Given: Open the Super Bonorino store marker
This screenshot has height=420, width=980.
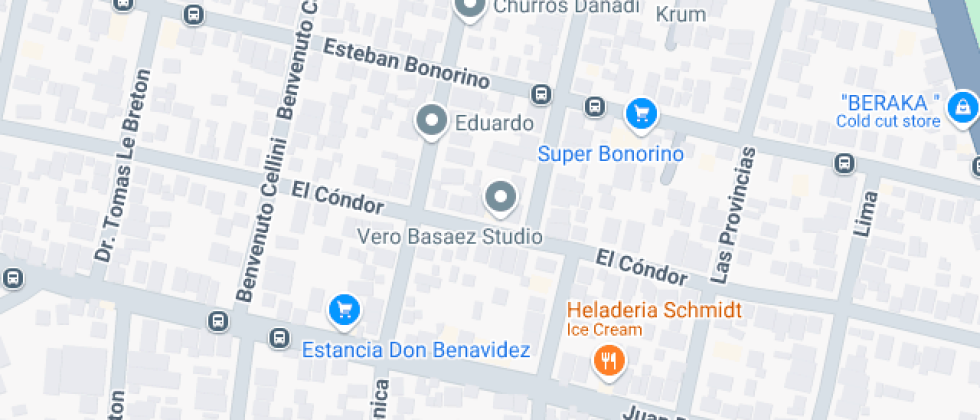Looking at the screenshot, I should [x=641, y=115].
